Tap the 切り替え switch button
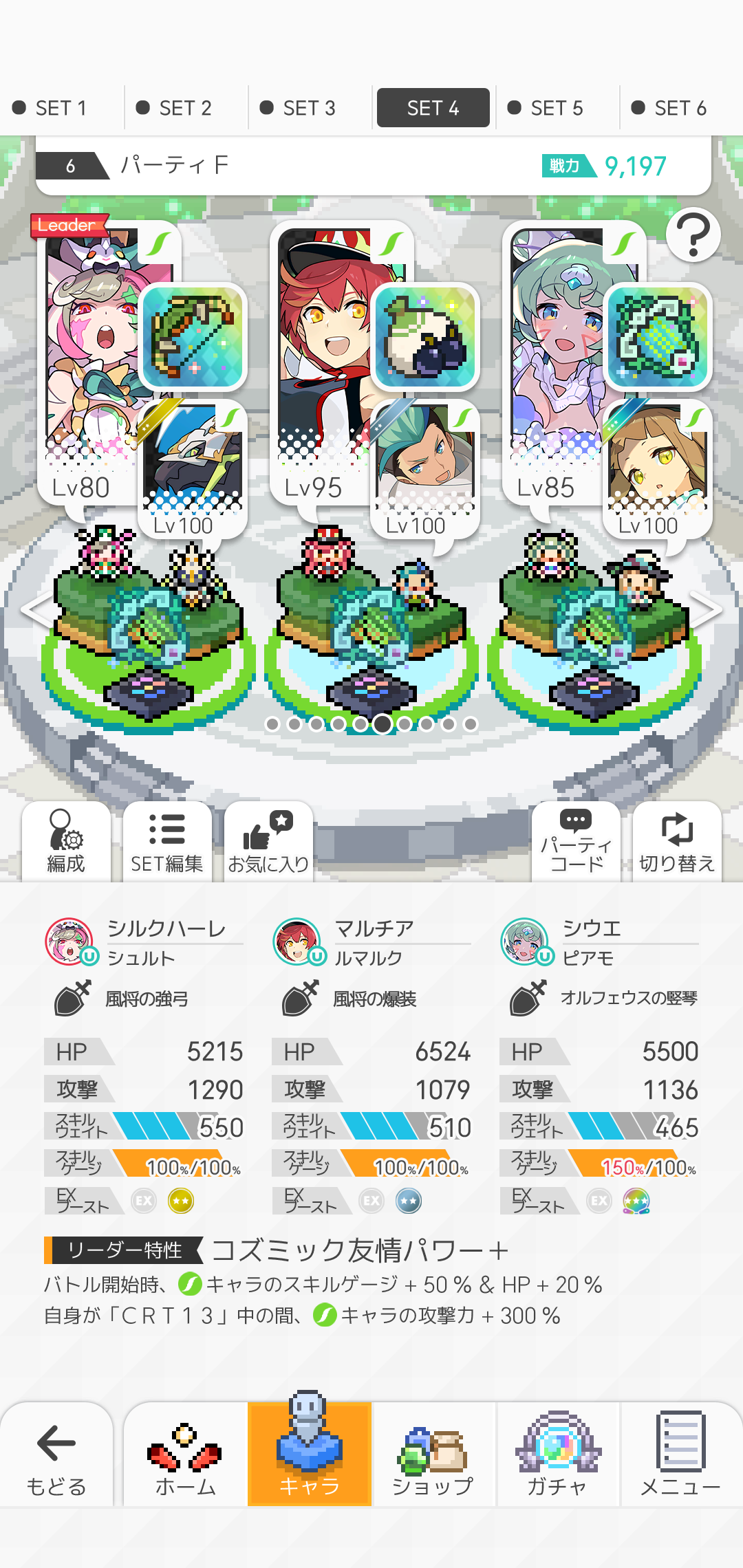This screenshot has width=743, height=1568. [x=677, y=842]
